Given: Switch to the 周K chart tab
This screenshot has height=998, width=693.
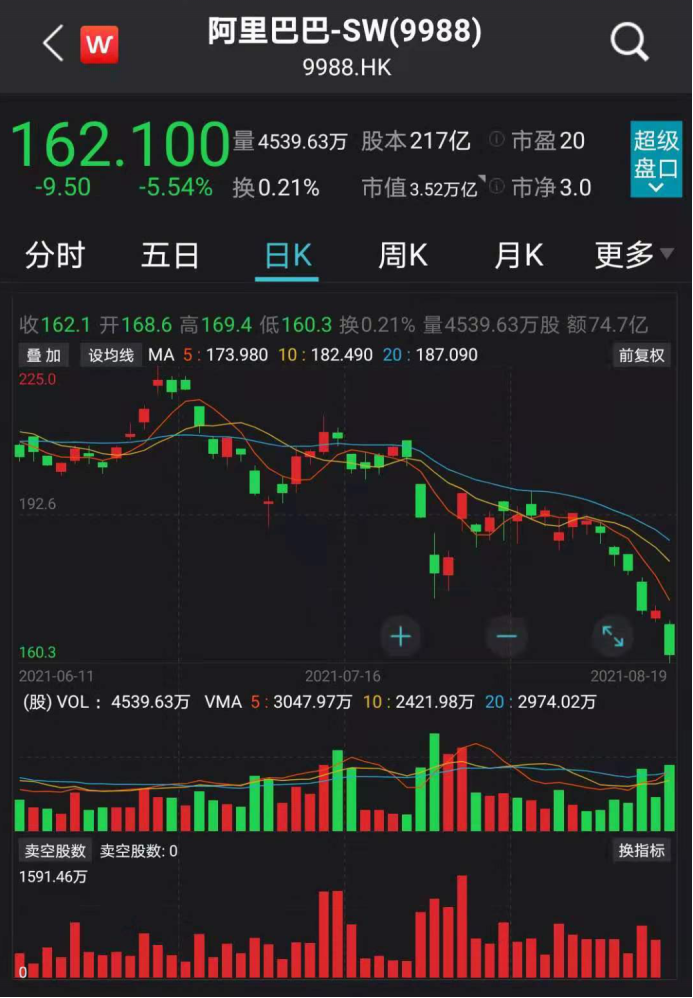Looking at the screenshot, I should pos(403,256).
